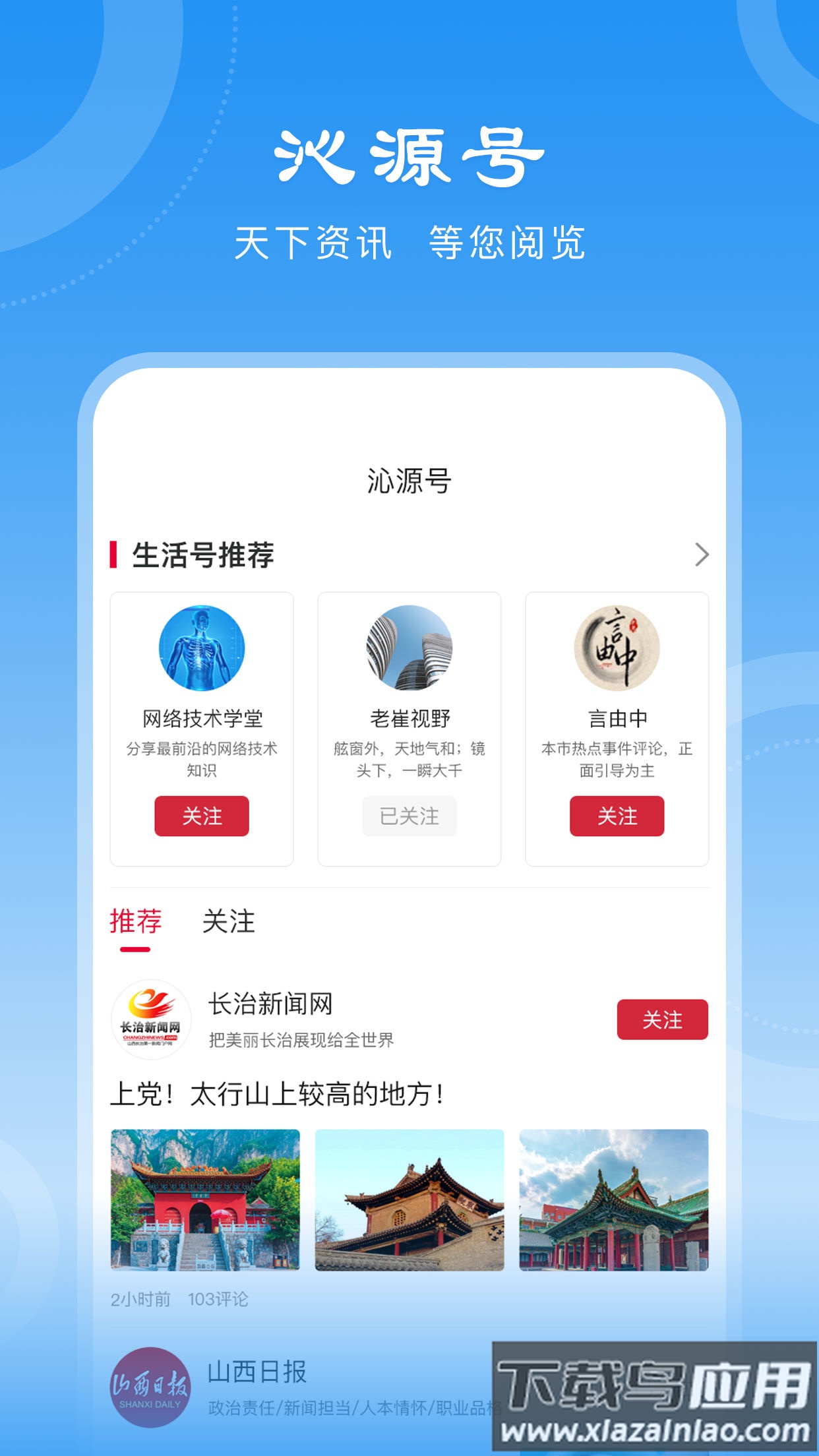Image resolution: width=819 pixels, height=1456 pixels.
Task: Open the 网络技术学堂 account avatar
Action: (x=202, y=648)
